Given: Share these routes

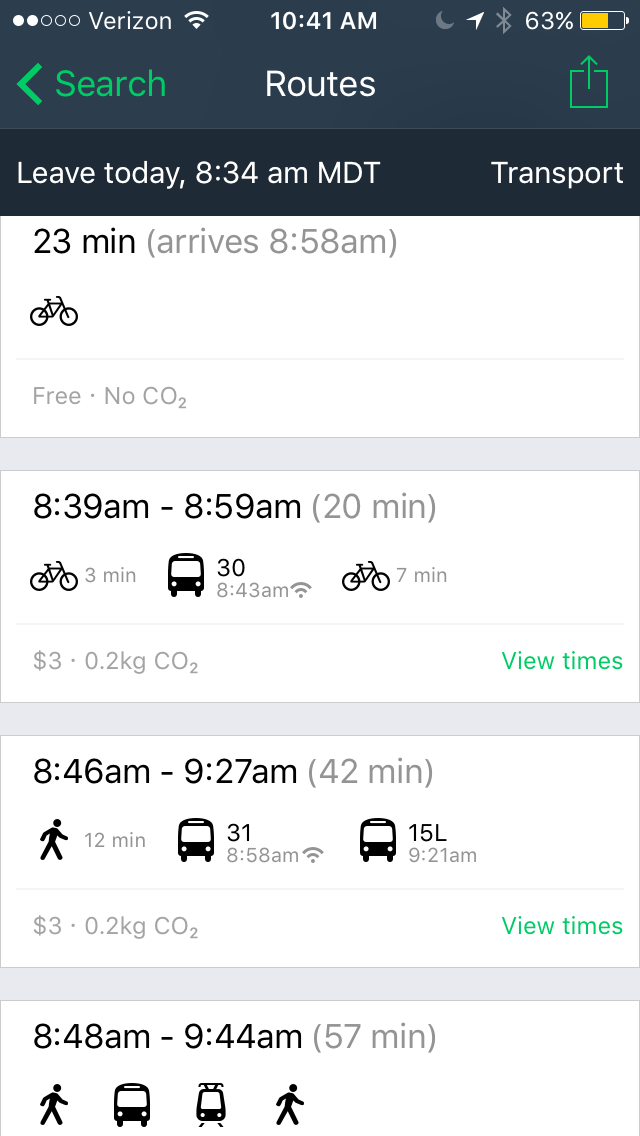Looking at the screenshot, I should (x=588, y=82).
